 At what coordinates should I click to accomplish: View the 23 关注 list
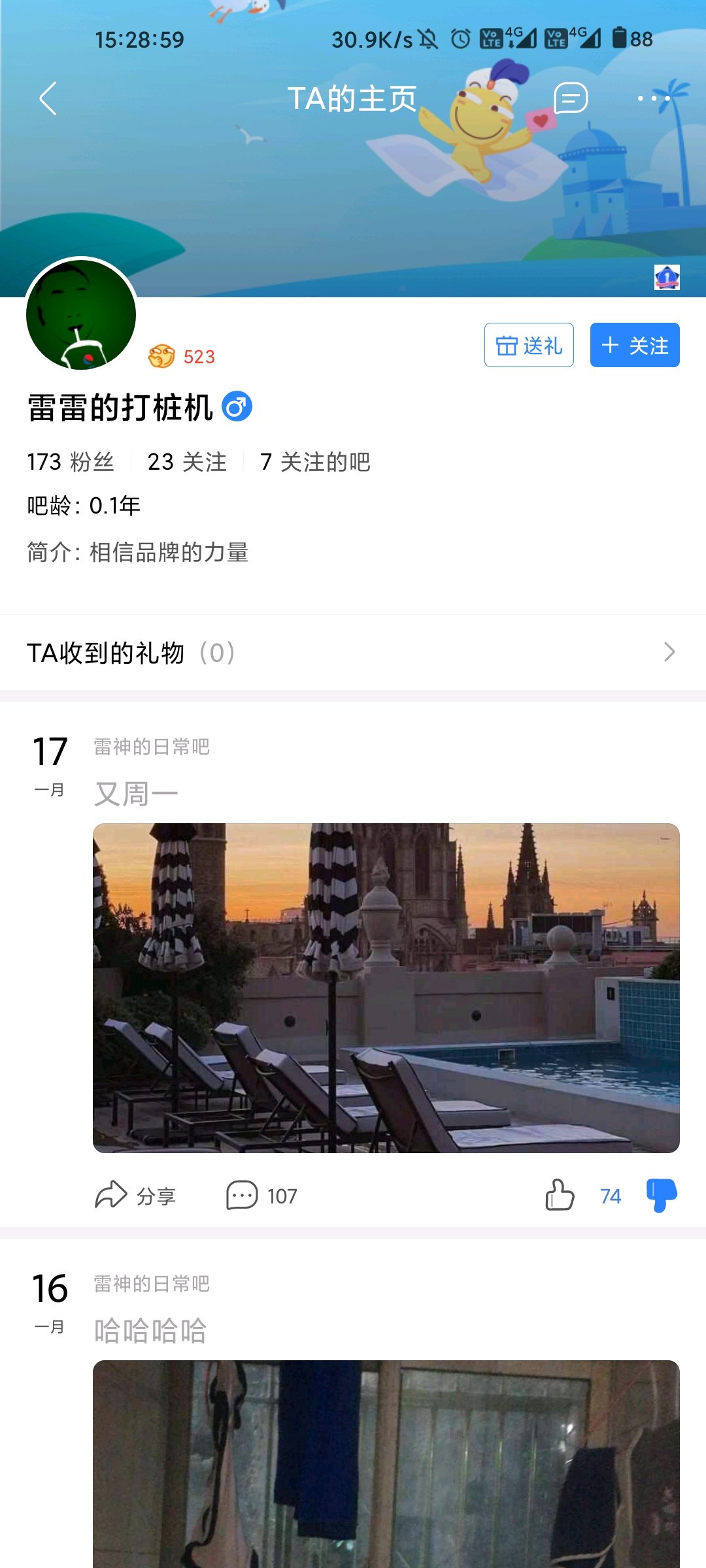pos(187,462)
